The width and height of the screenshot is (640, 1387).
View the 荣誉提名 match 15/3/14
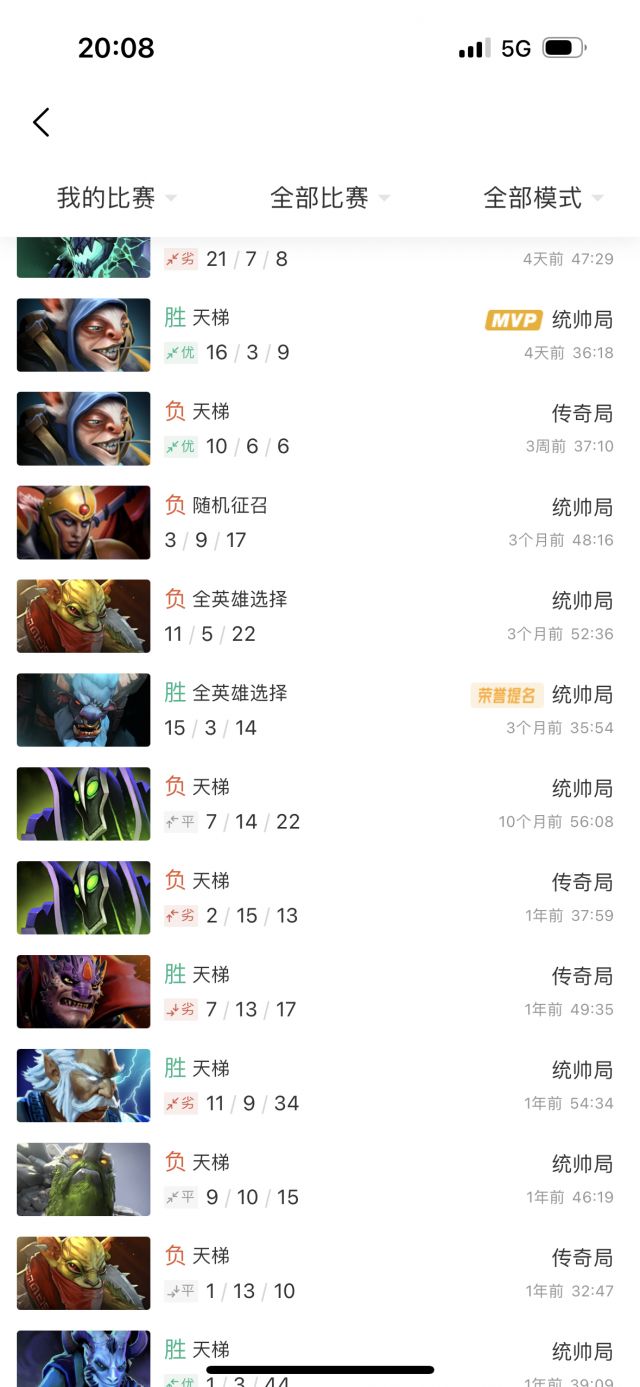point(320,711)
